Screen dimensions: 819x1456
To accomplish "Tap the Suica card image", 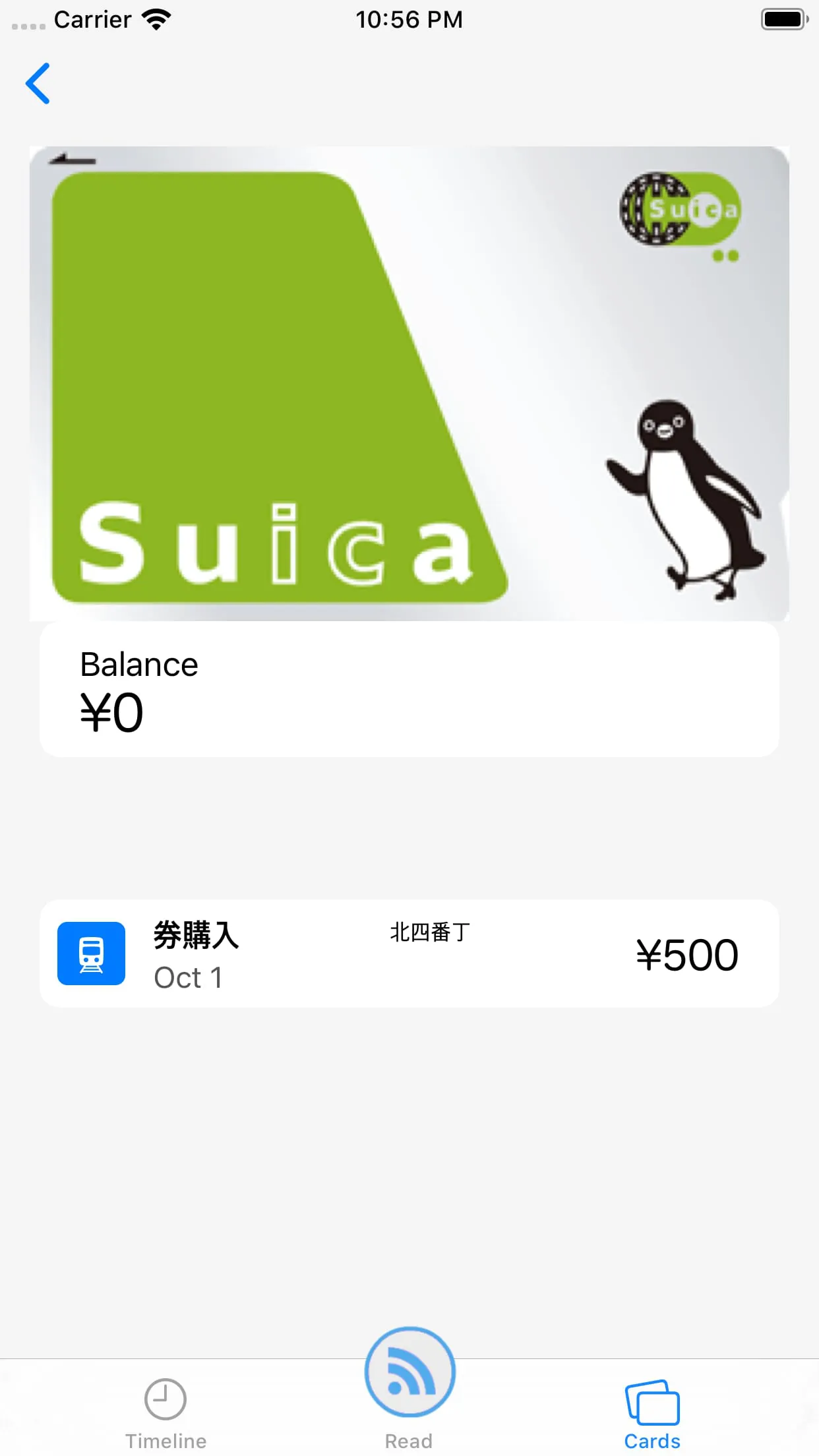I will (x=409, y=382).
